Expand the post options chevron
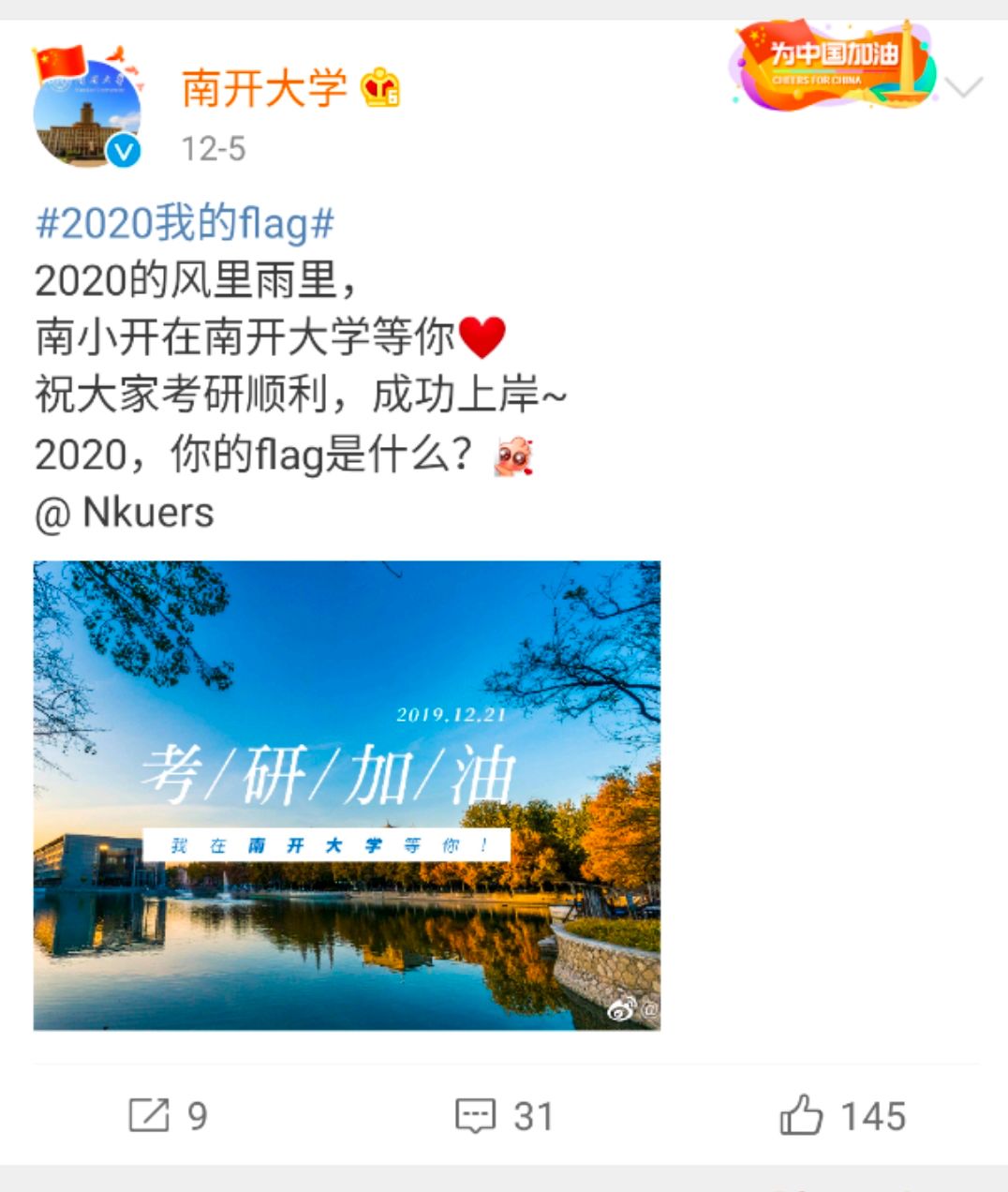 point(963,88)
